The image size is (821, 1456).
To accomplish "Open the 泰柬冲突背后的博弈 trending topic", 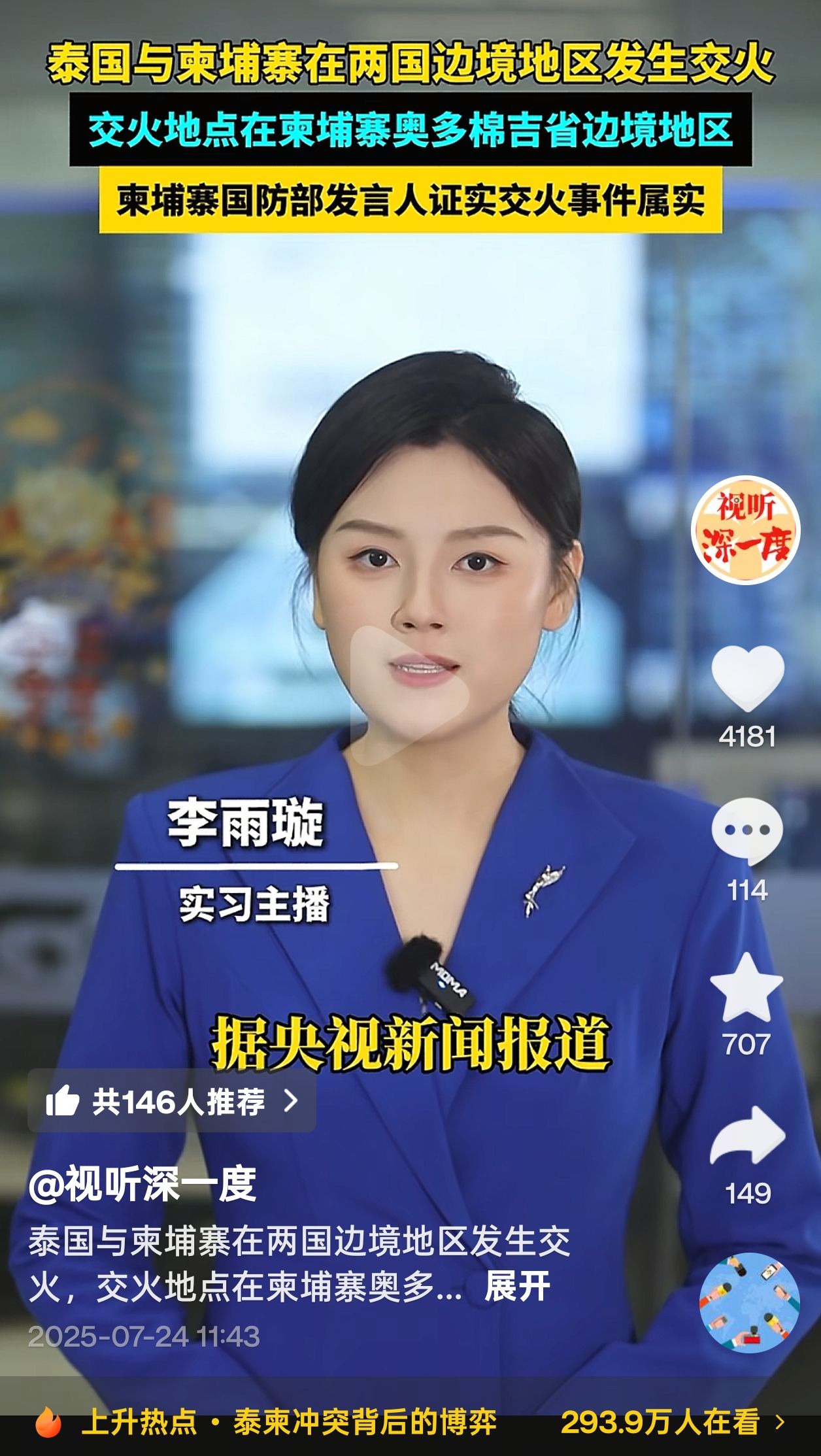I will [365, 1421].
